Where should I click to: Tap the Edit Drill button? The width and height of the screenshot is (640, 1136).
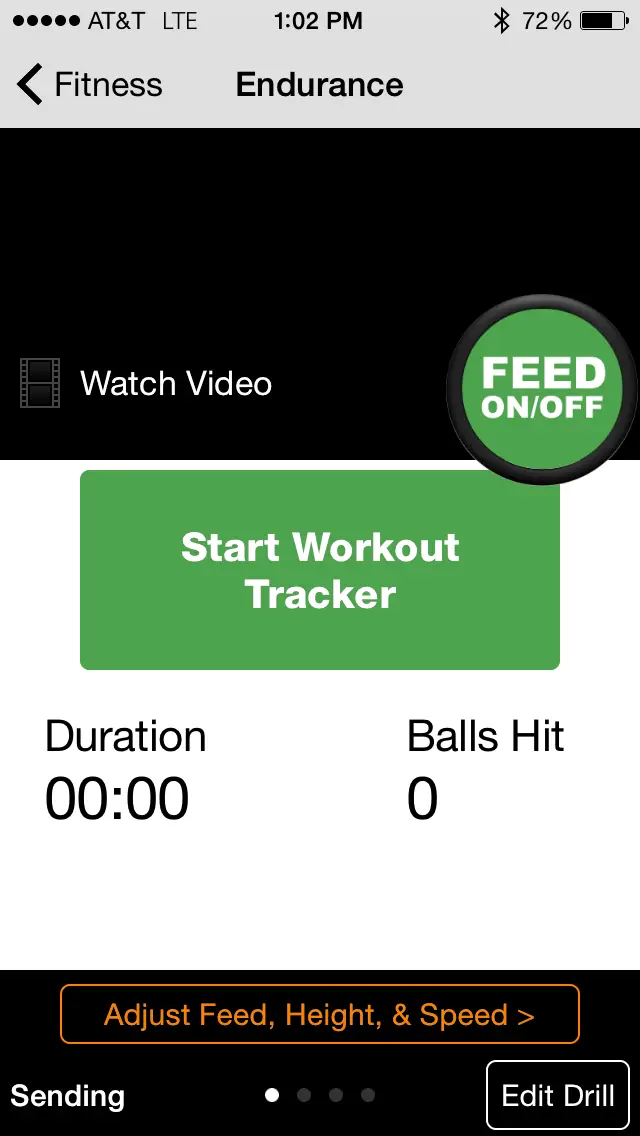558,1095
